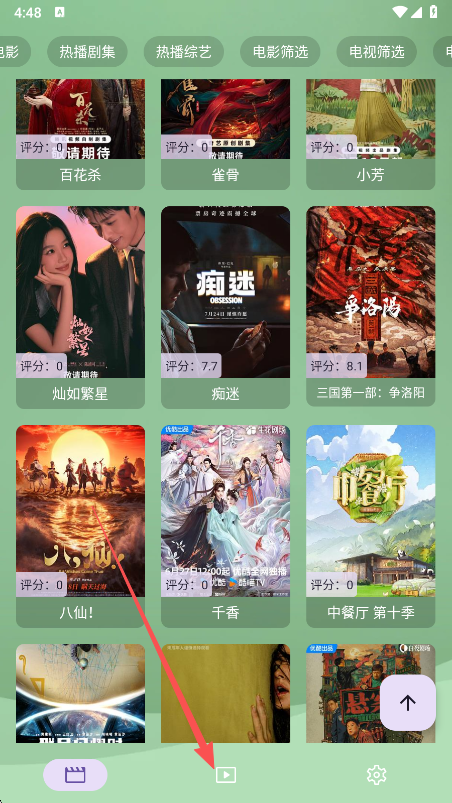Open the 灿如繁星 card

(x=80, y=307)
